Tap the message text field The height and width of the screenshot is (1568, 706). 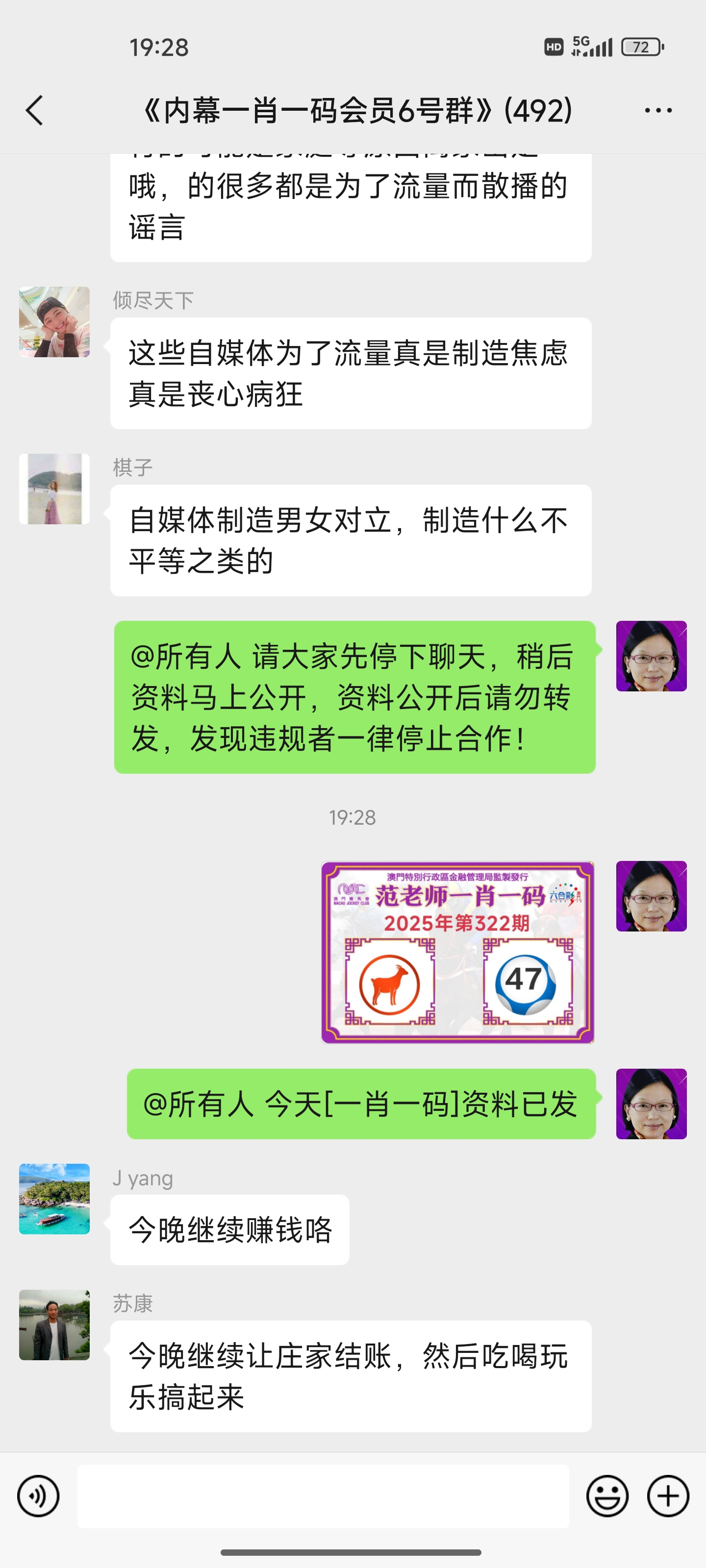323,1495
